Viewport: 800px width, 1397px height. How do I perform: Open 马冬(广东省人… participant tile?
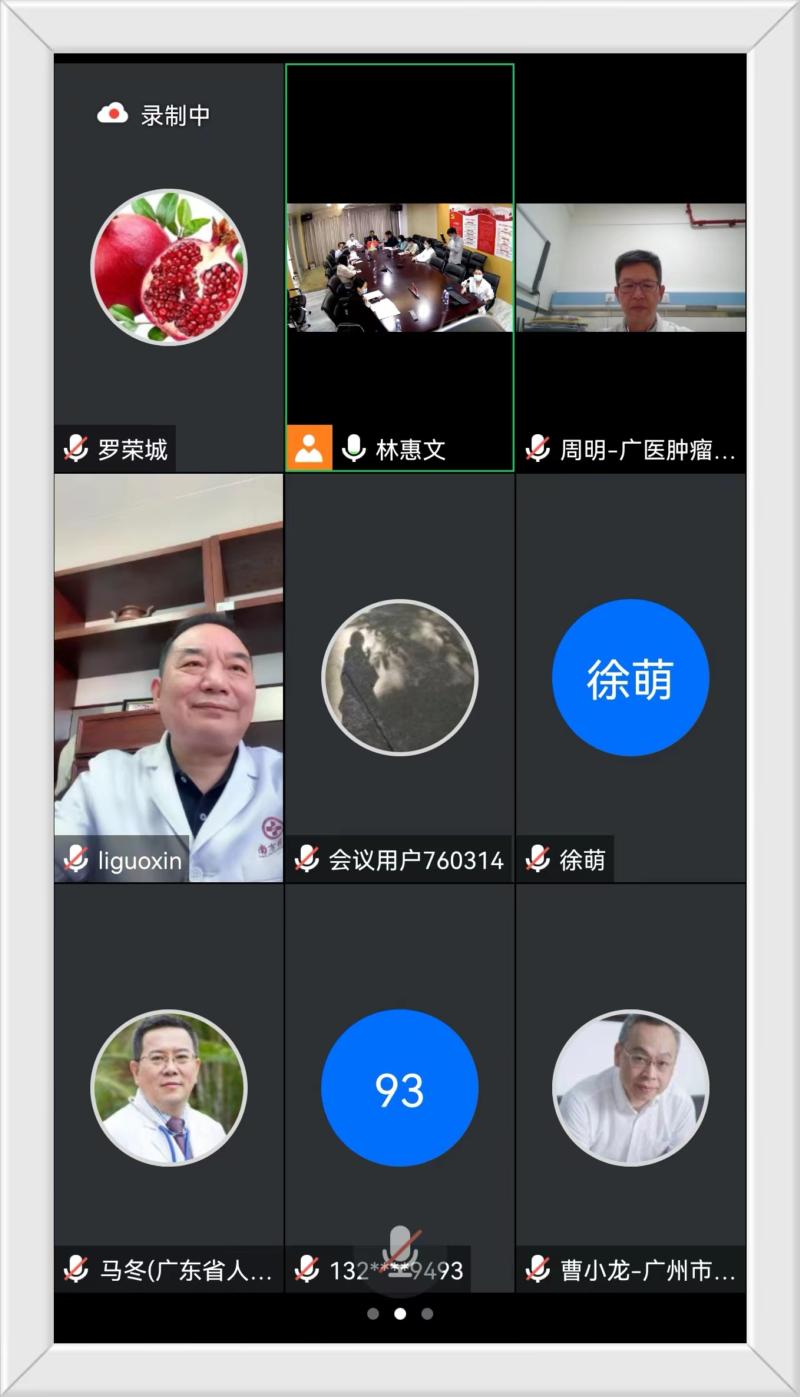(169, 1087)
